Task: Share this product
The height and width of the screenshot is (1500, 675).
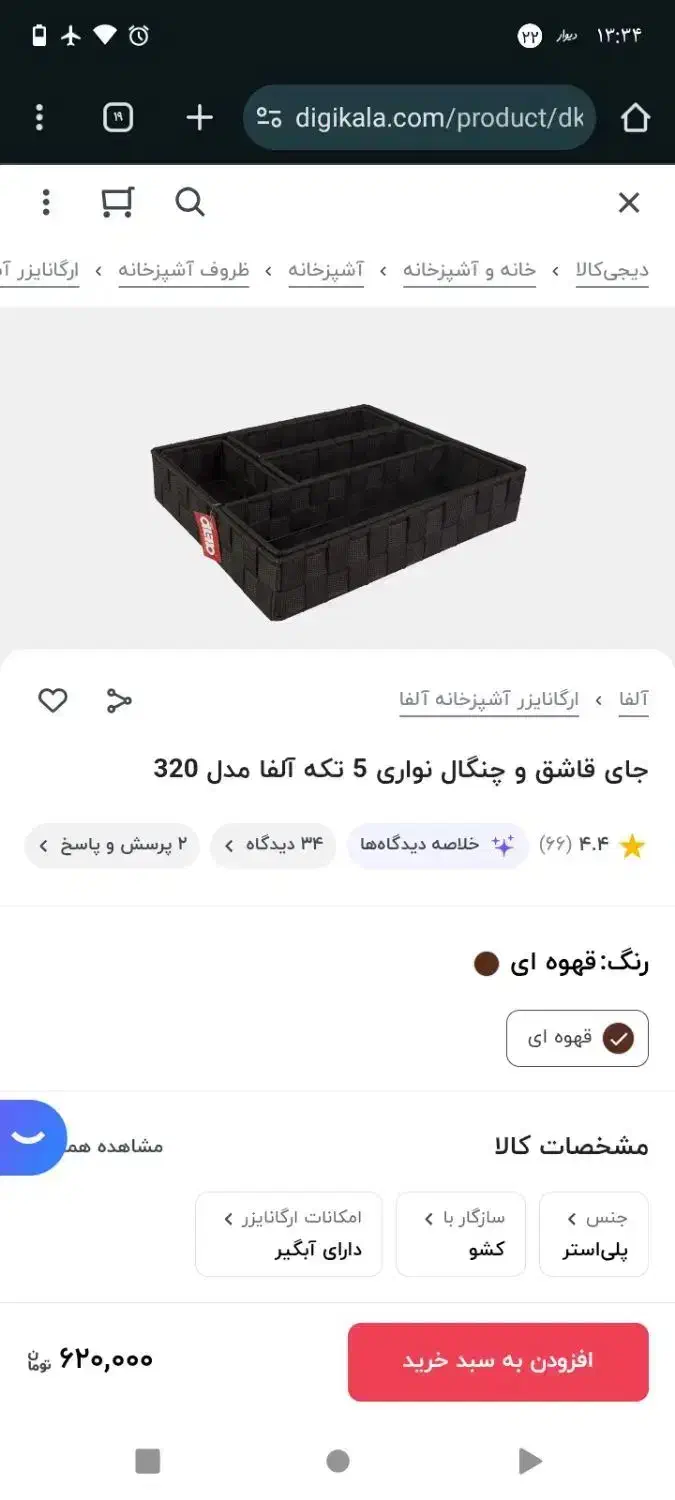Action: (119, 700)
